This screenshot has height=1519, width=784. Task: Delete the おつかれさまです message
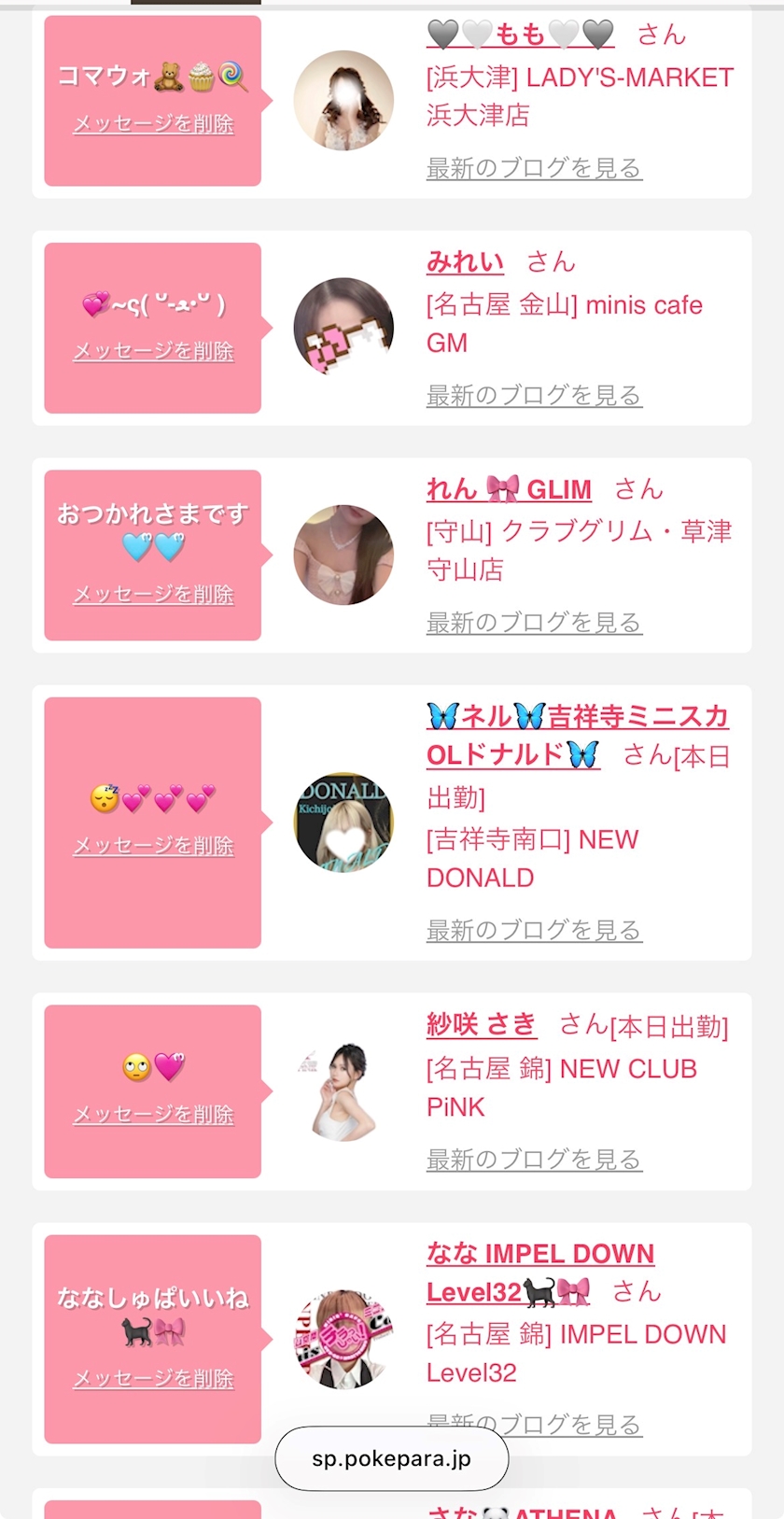153,594
